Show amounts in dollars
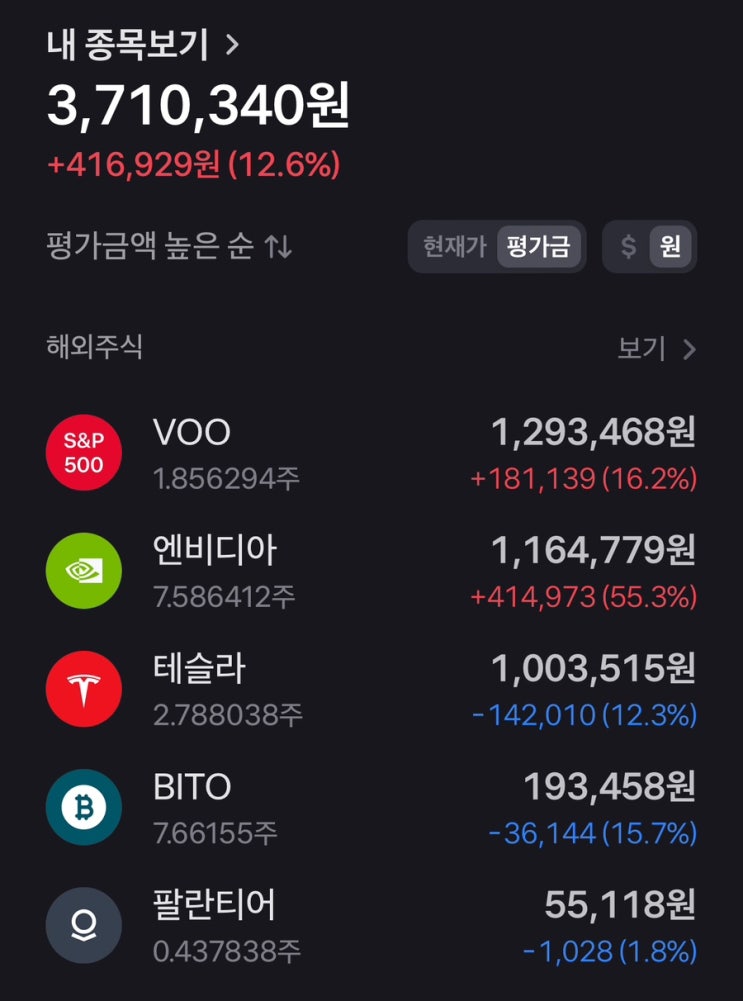 click(628, 246)
